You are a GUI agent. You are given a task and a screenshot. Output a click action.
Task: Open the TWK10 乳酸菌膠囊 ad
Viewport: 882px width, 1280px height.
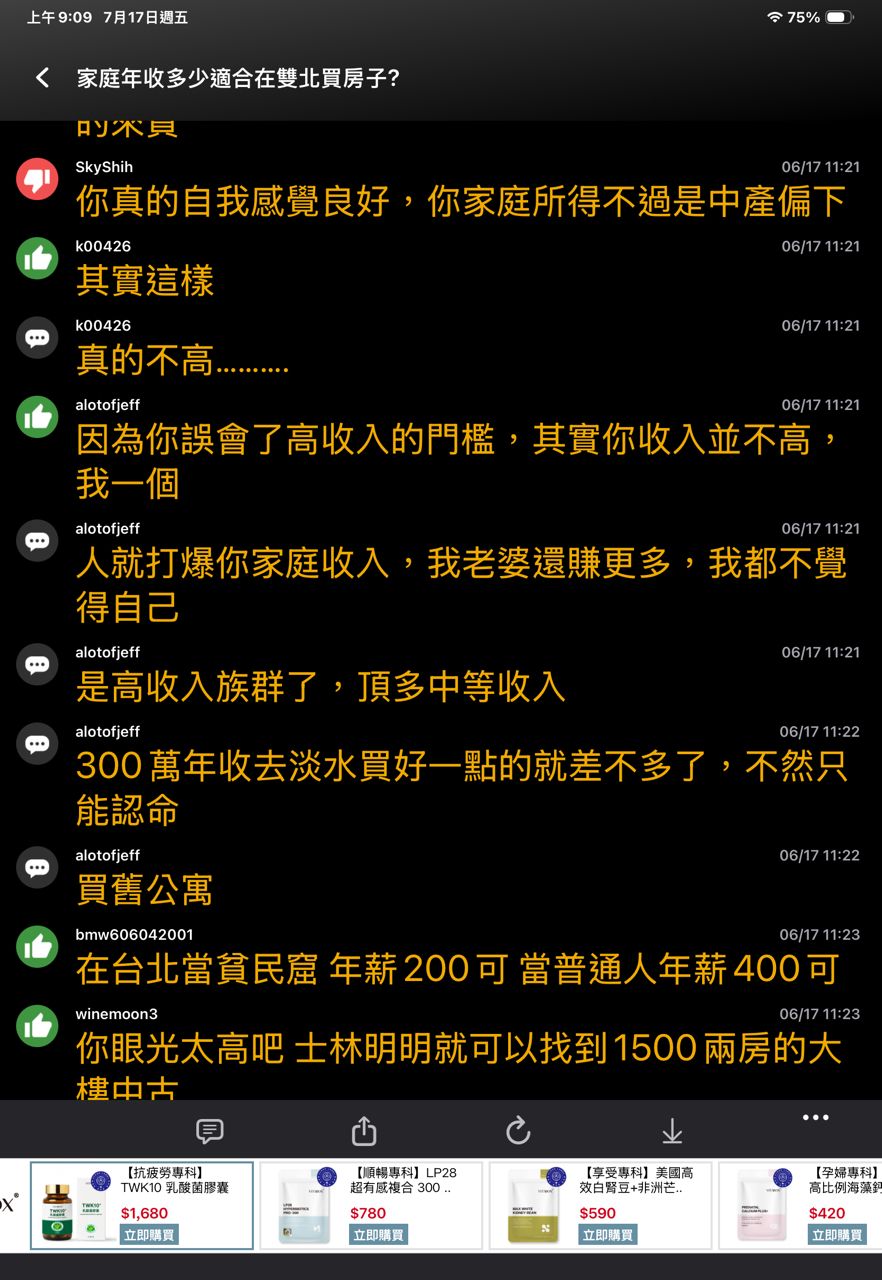coord(142,1205)
